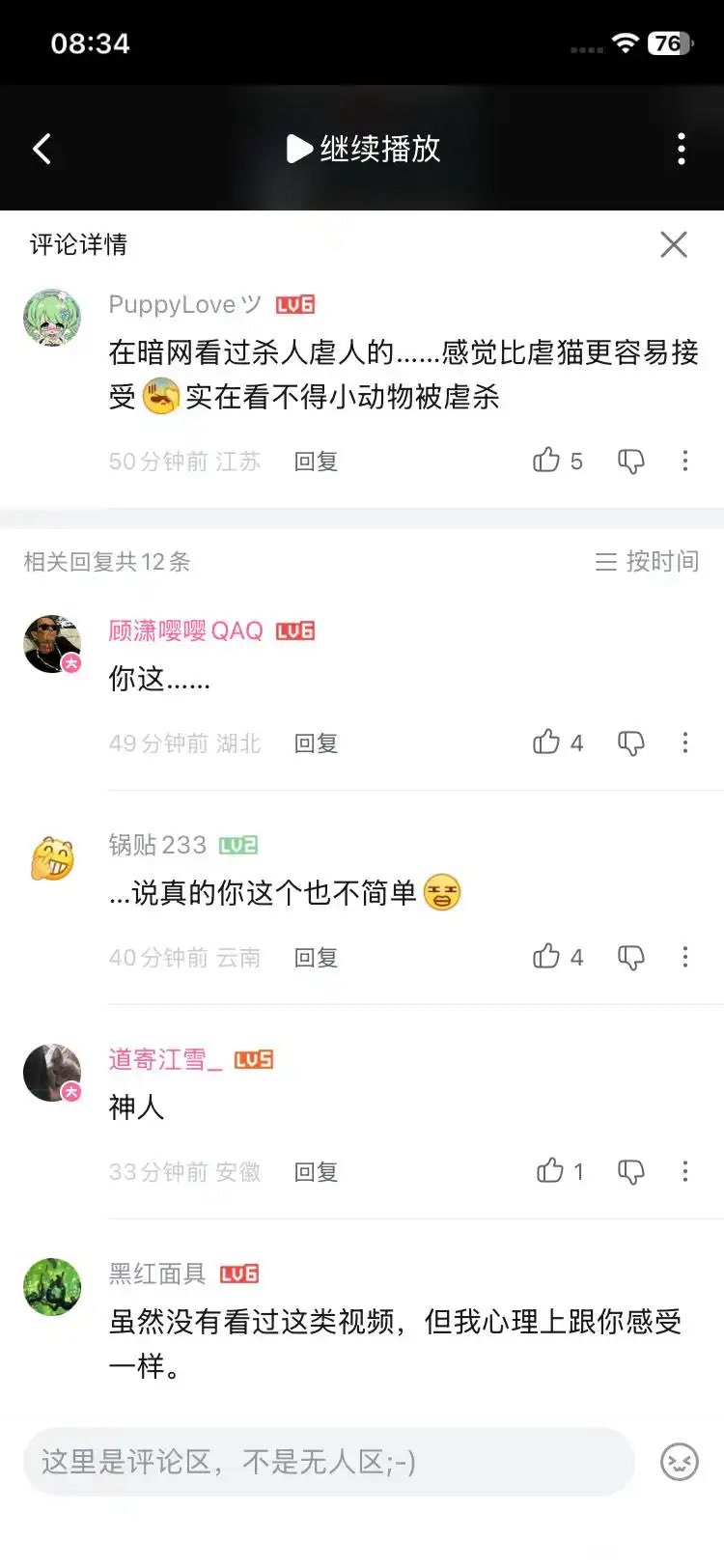This screenshot has width=724, height=1568.
Task: Open the emoji picker beside the input
Action: [680, 1462]
